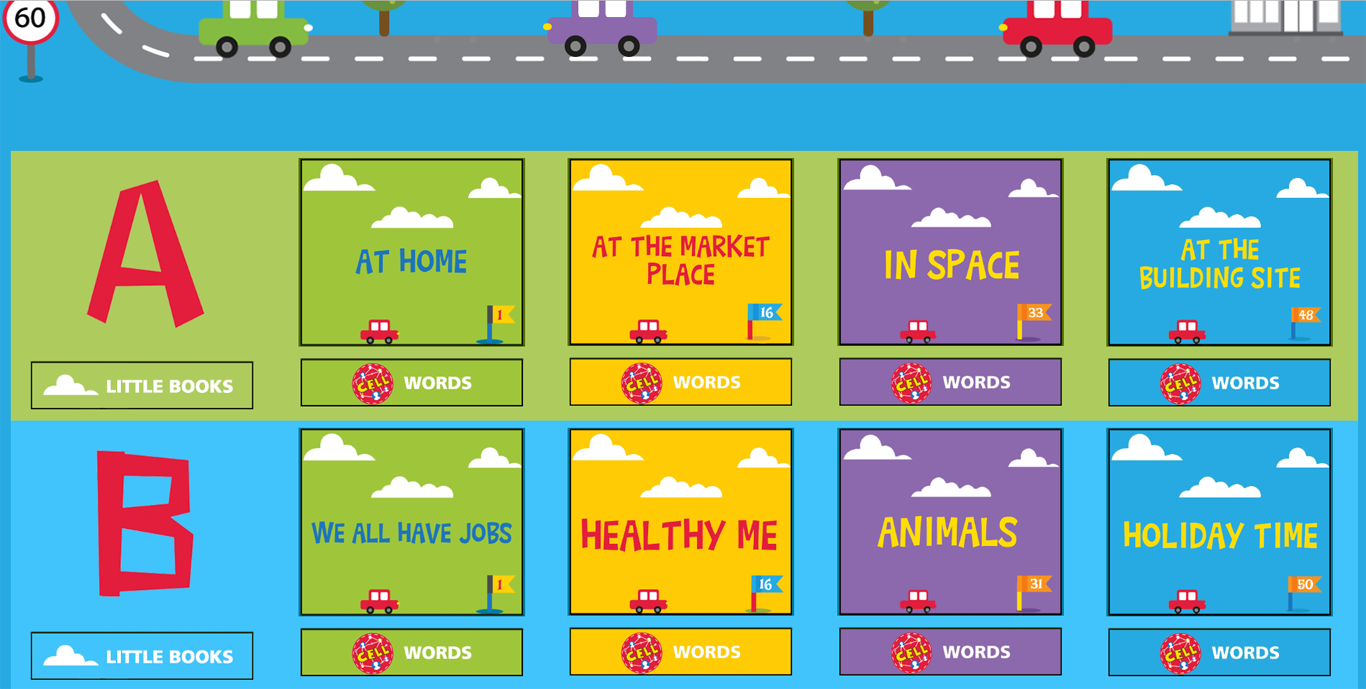Open Words under In Space
This screenshot has height=689, width=1366.
(x=950, y=383)
